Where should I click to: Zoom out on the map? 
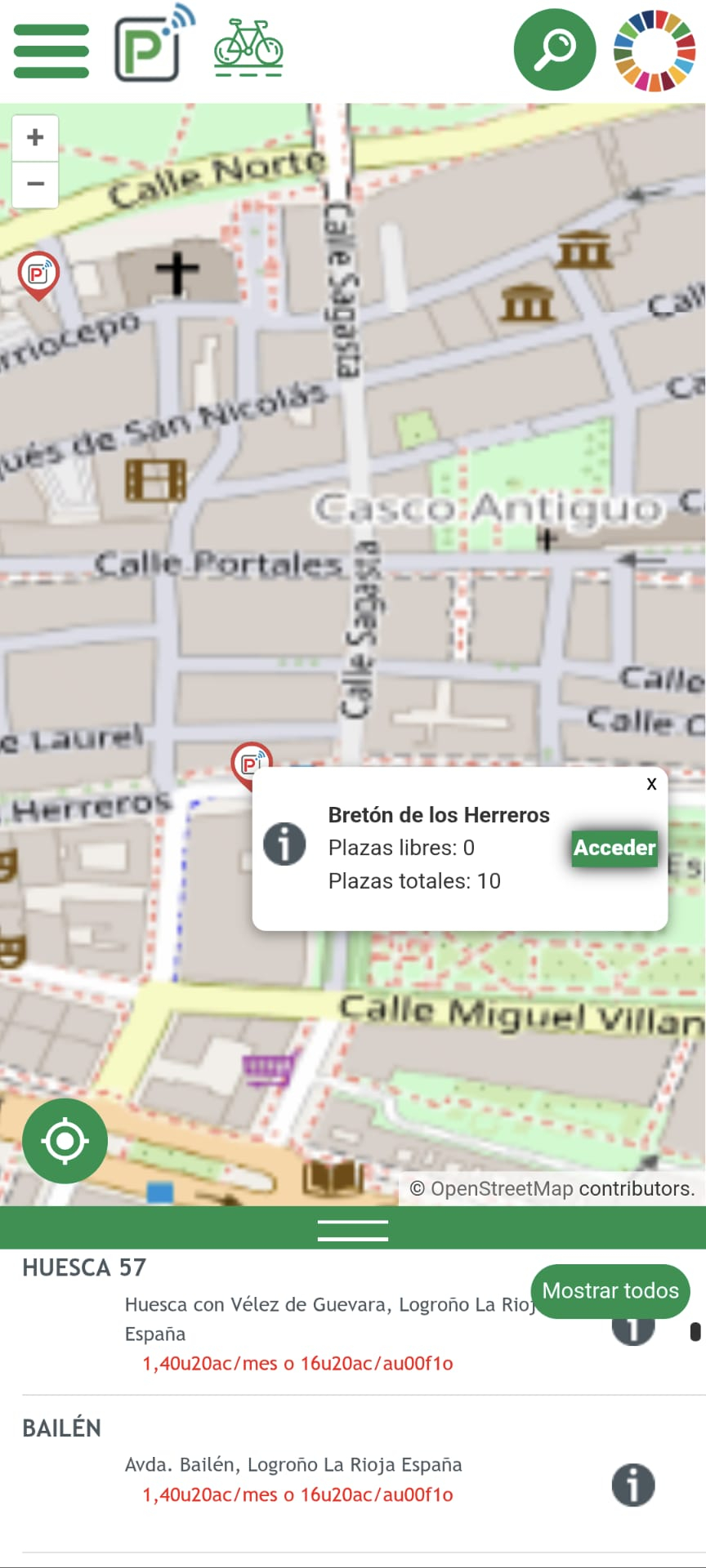pyautogui.click(x=35, y=184)
